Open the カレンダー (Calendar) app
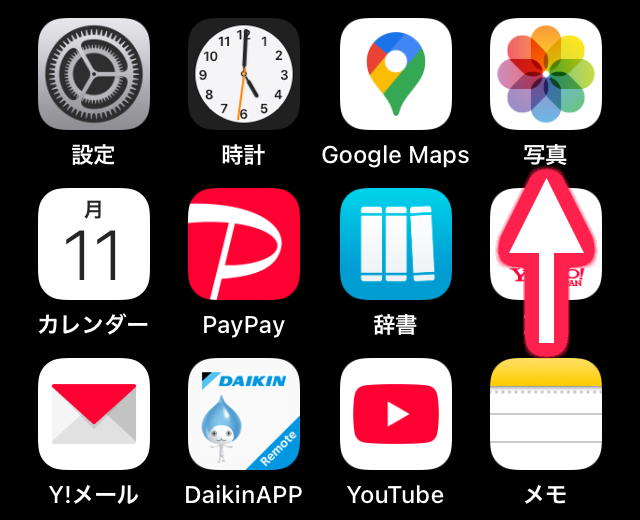Image resolution: width=640 pixels, height=520 pixels. 94,244
